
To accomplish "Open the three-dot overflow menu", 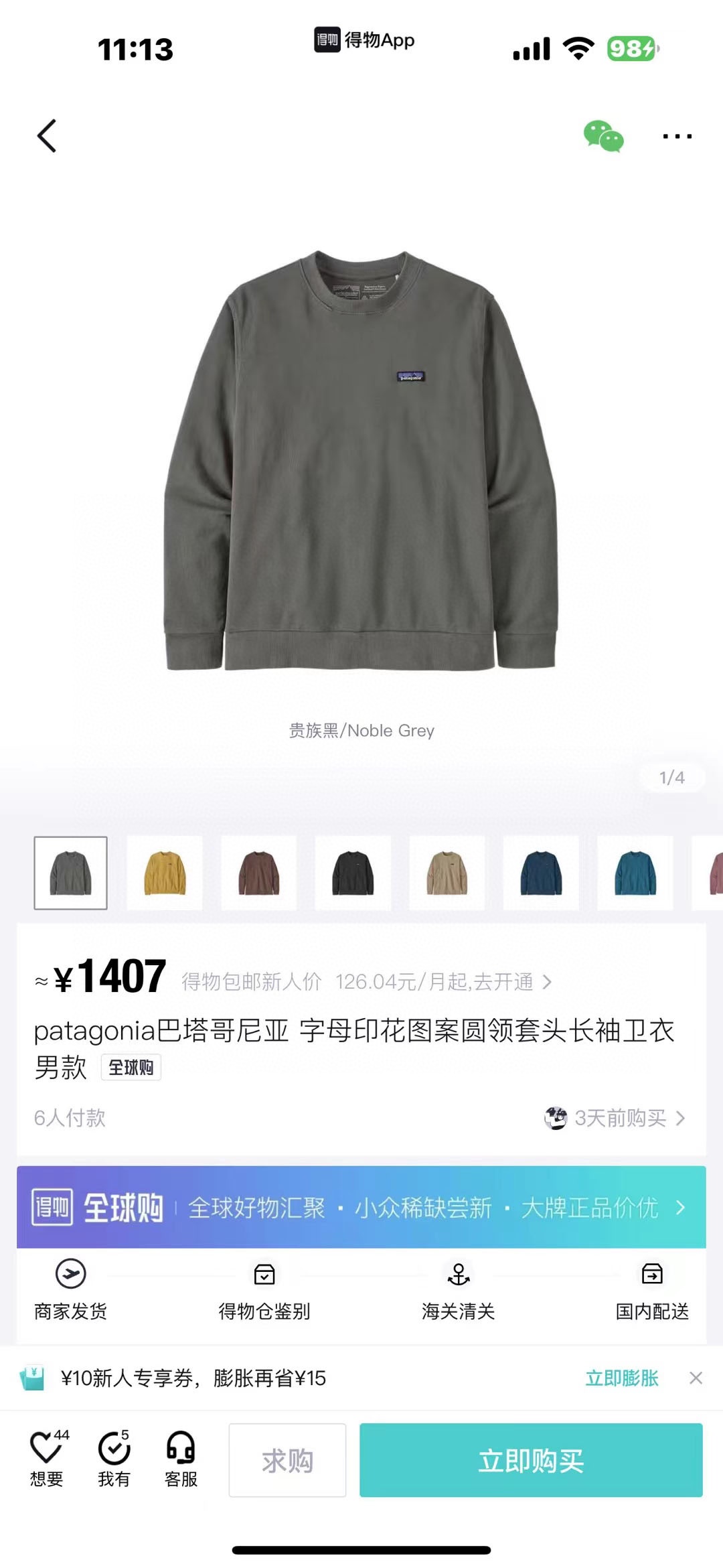I will (x=677, y=136).
